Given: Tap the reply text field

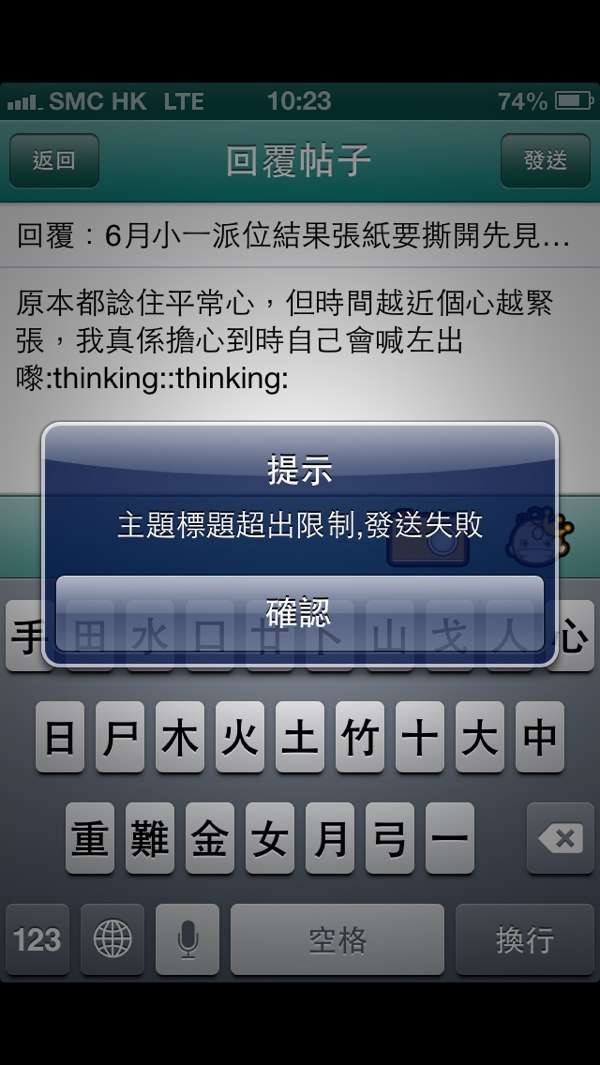Looking at the screenshot, I should [x=299, y=340].
